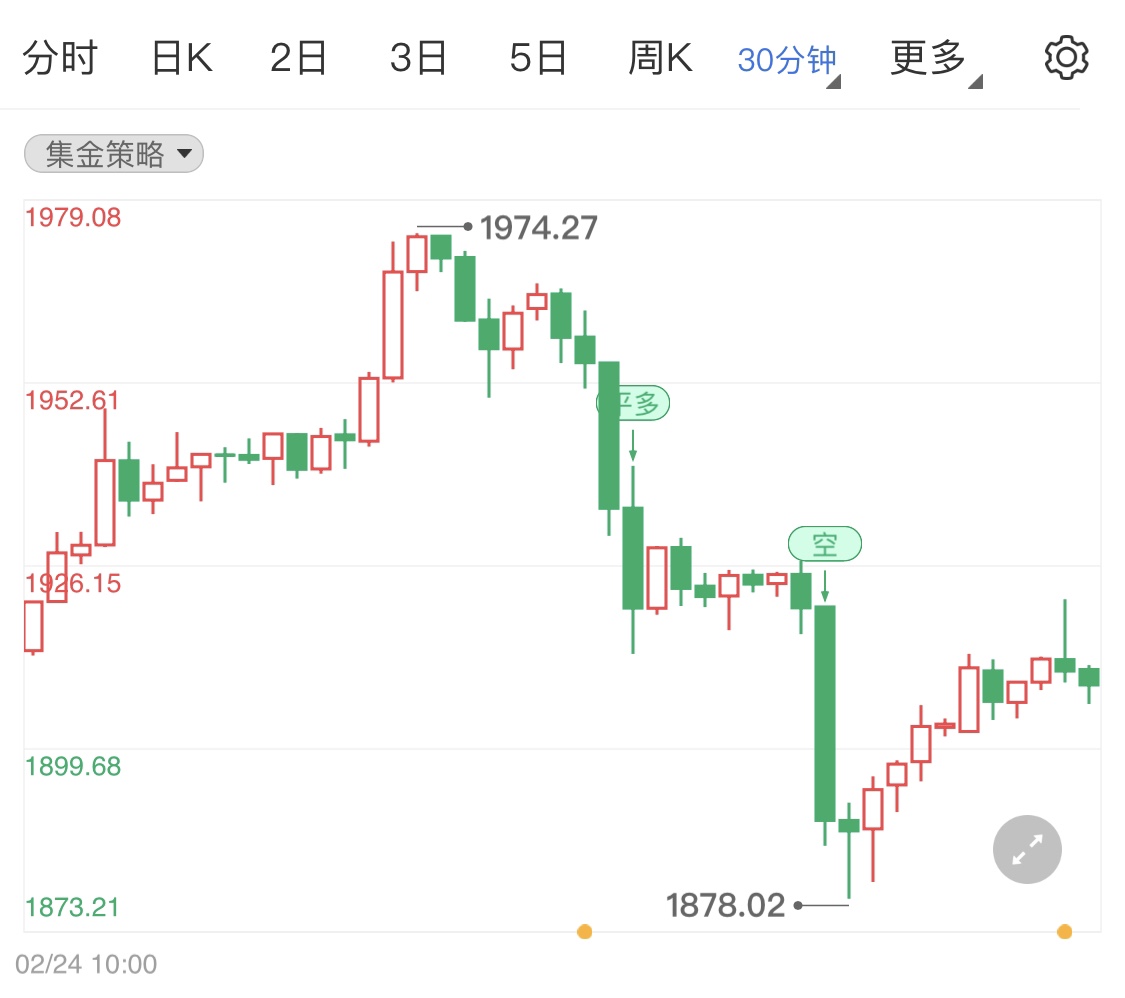The width and height of the screenshot is (1125, 998).
Task: Open chart settings gear
Action: coord(1066,59)
